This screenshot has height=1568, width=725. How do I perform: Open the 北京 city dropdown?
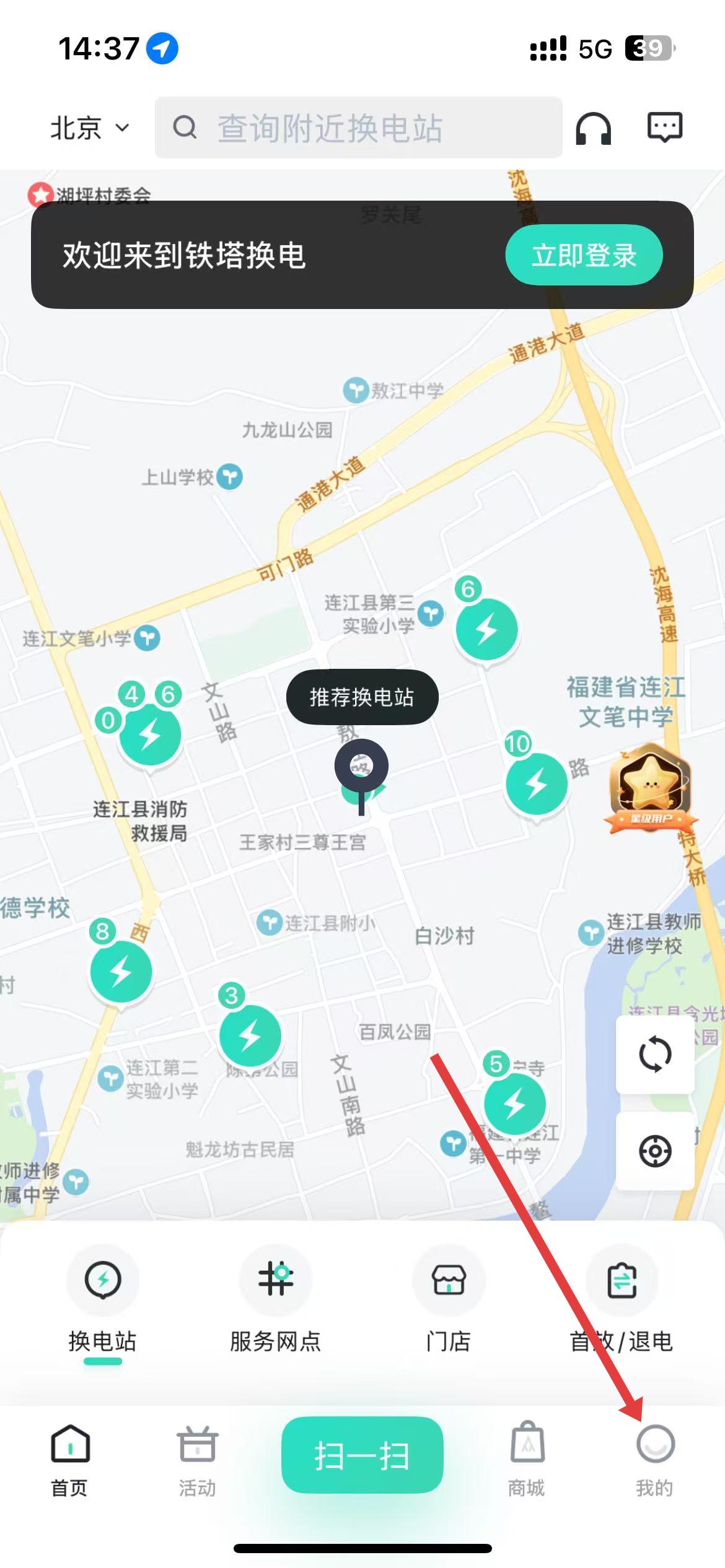pos(89,128)
